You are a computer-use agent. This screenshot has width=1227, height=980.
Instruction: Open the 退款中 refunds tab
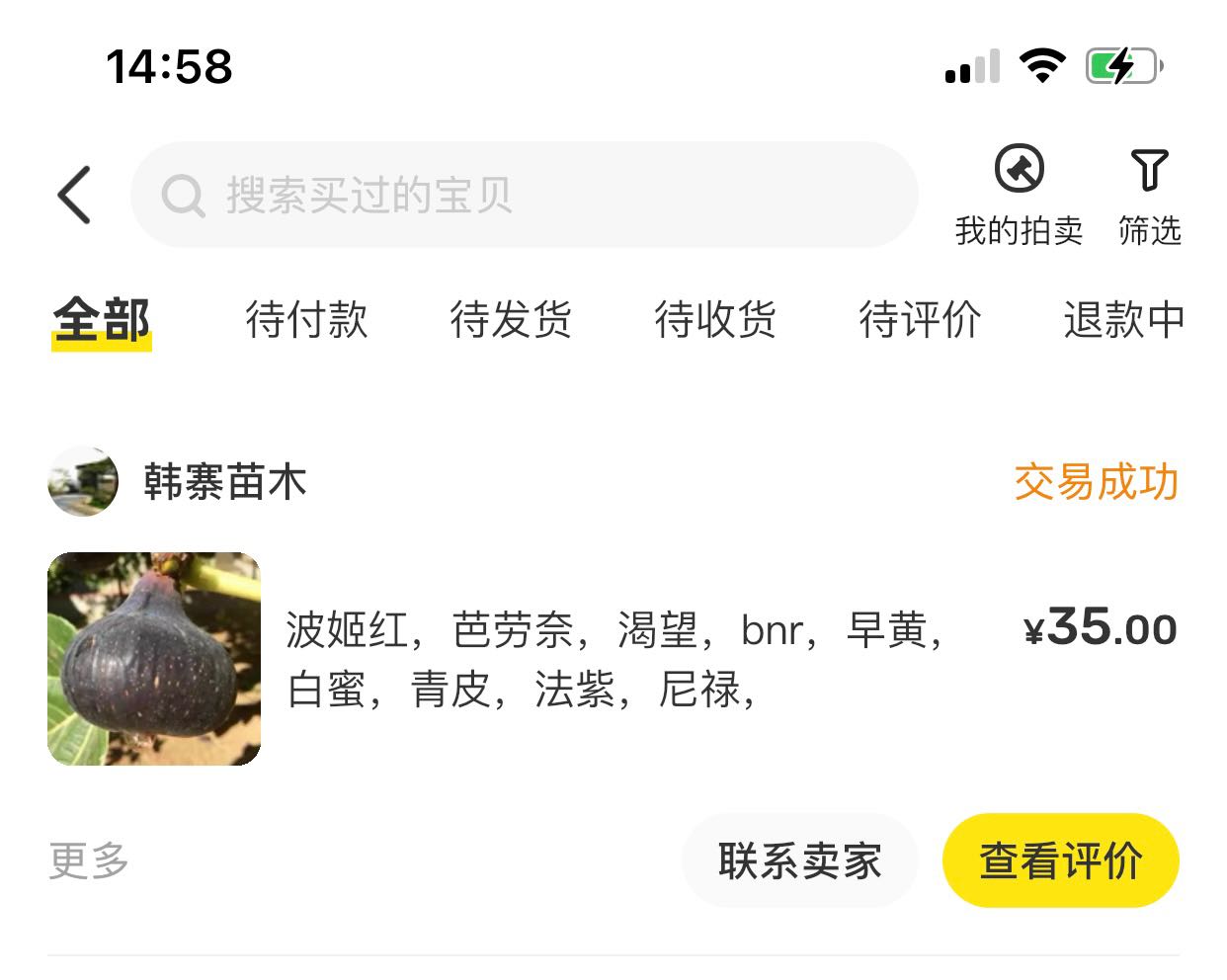click(1123, 321)
